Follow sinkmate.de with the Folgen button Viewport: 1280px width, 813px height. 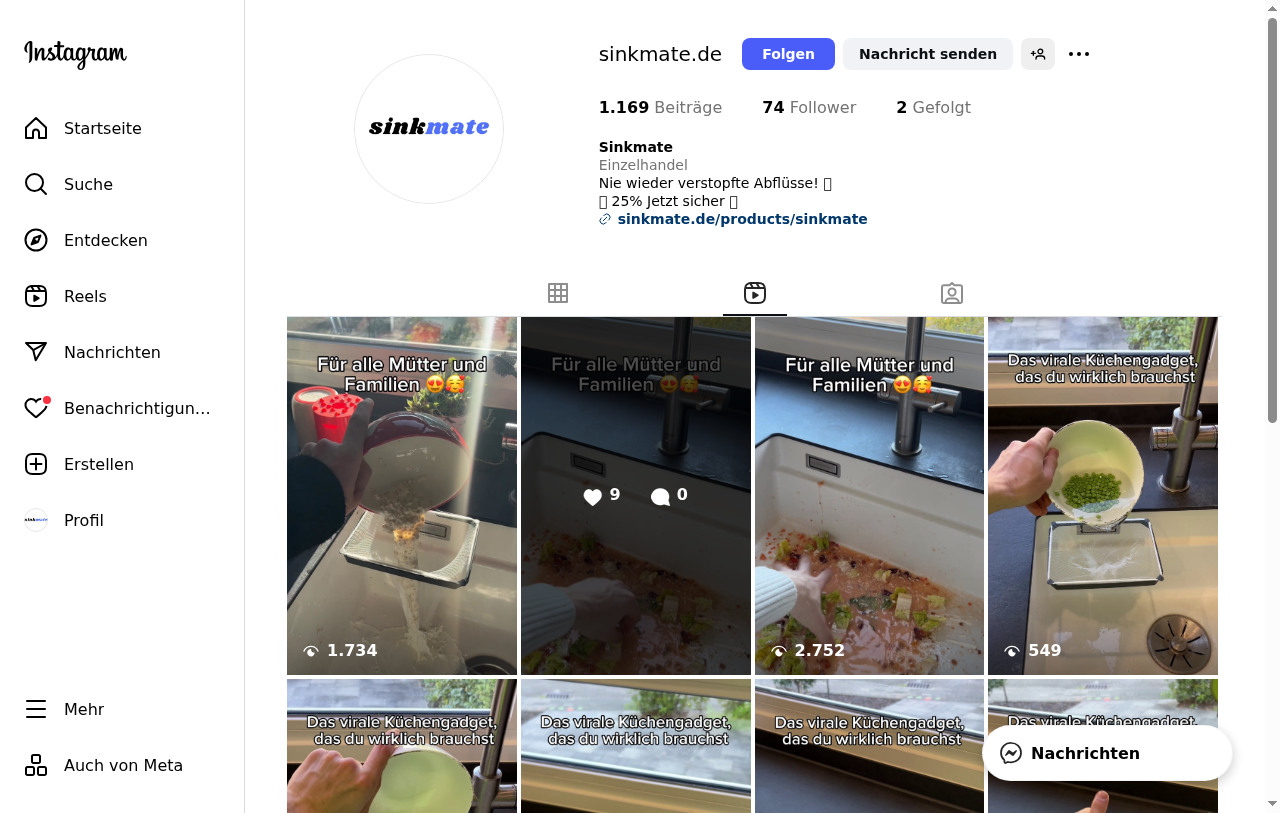point(788,54)
